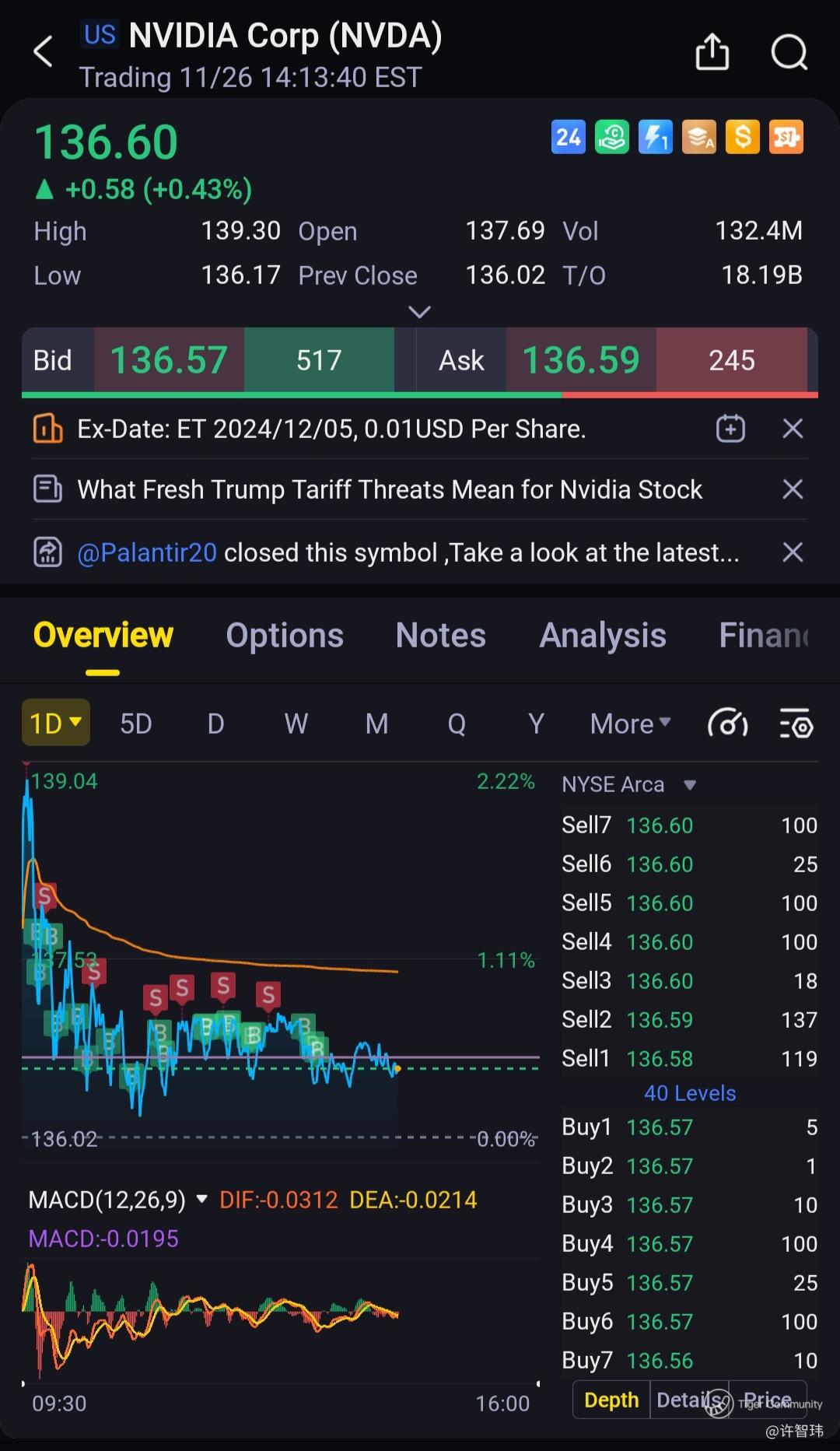Image resolution: width=840 pixels, height=1451 pixels.
Task: Add ex-dividend date to calendar
Action: pos(730,429)
